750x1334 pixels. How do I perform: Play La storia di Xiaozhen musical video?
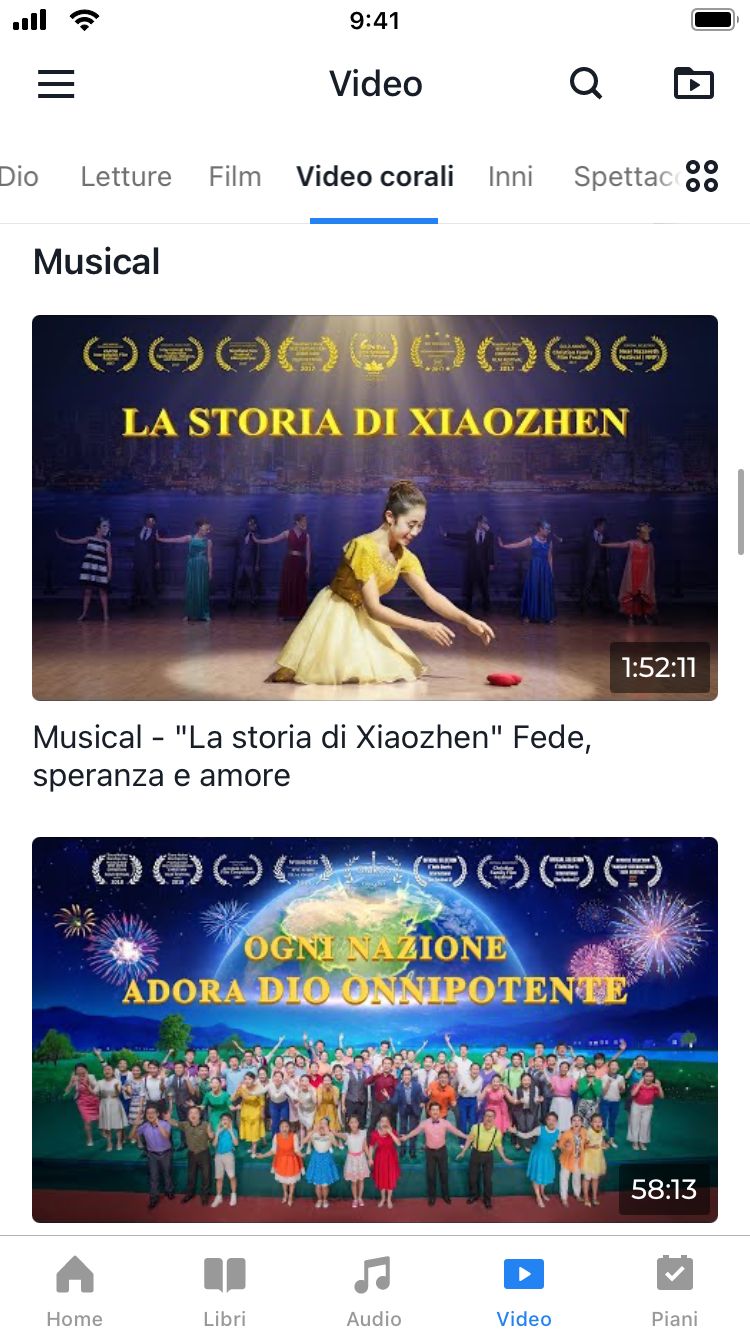[375, 508]
